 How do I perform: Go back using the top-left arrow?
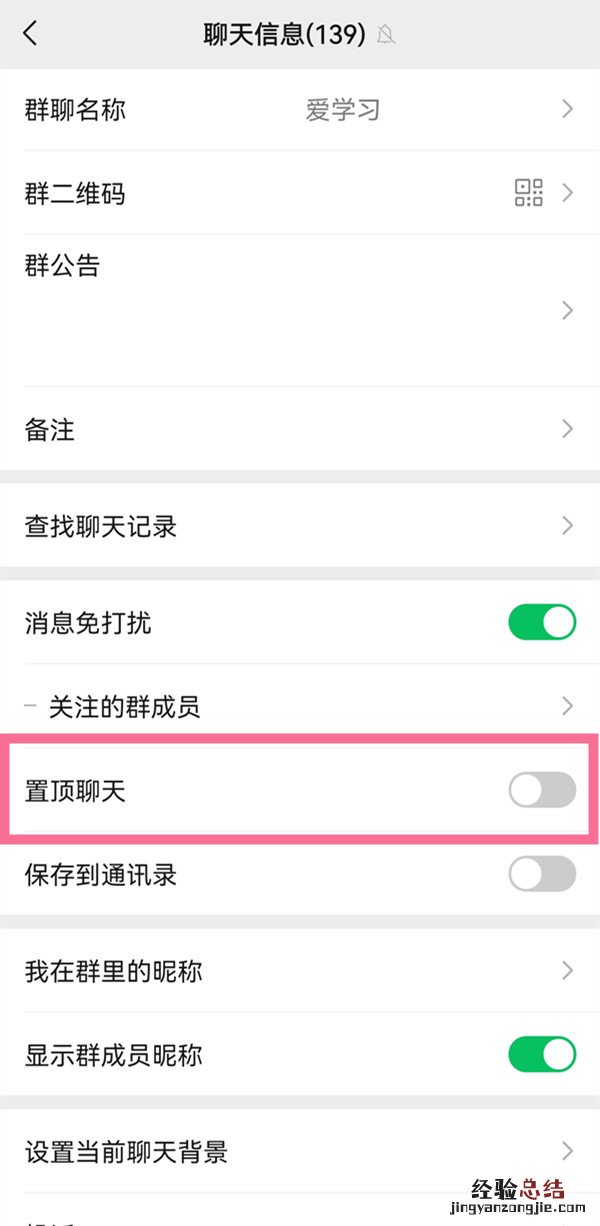pos(30,34)
